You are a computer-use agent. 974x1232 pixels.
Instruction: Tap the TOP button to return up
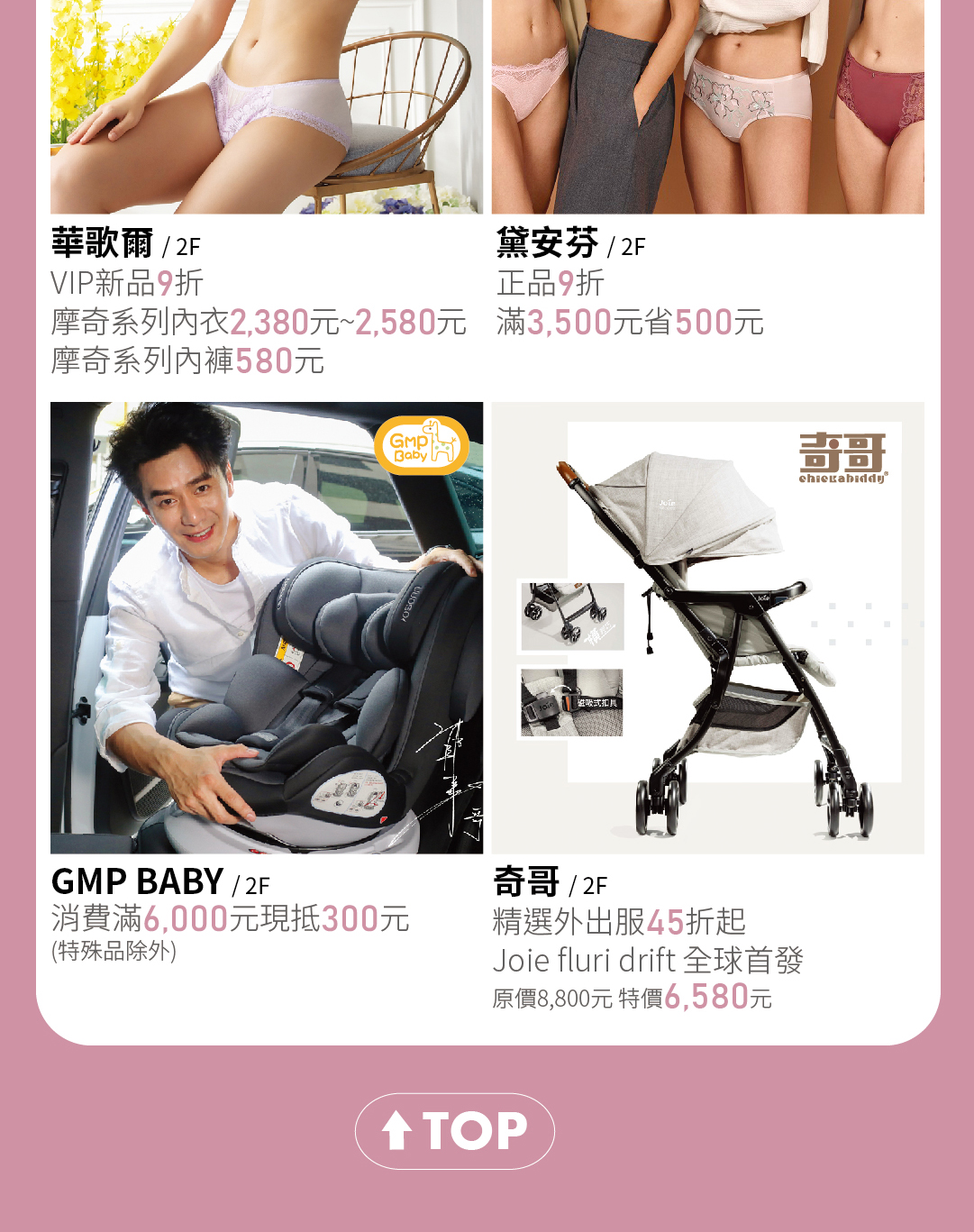[x=455, y=1131]
